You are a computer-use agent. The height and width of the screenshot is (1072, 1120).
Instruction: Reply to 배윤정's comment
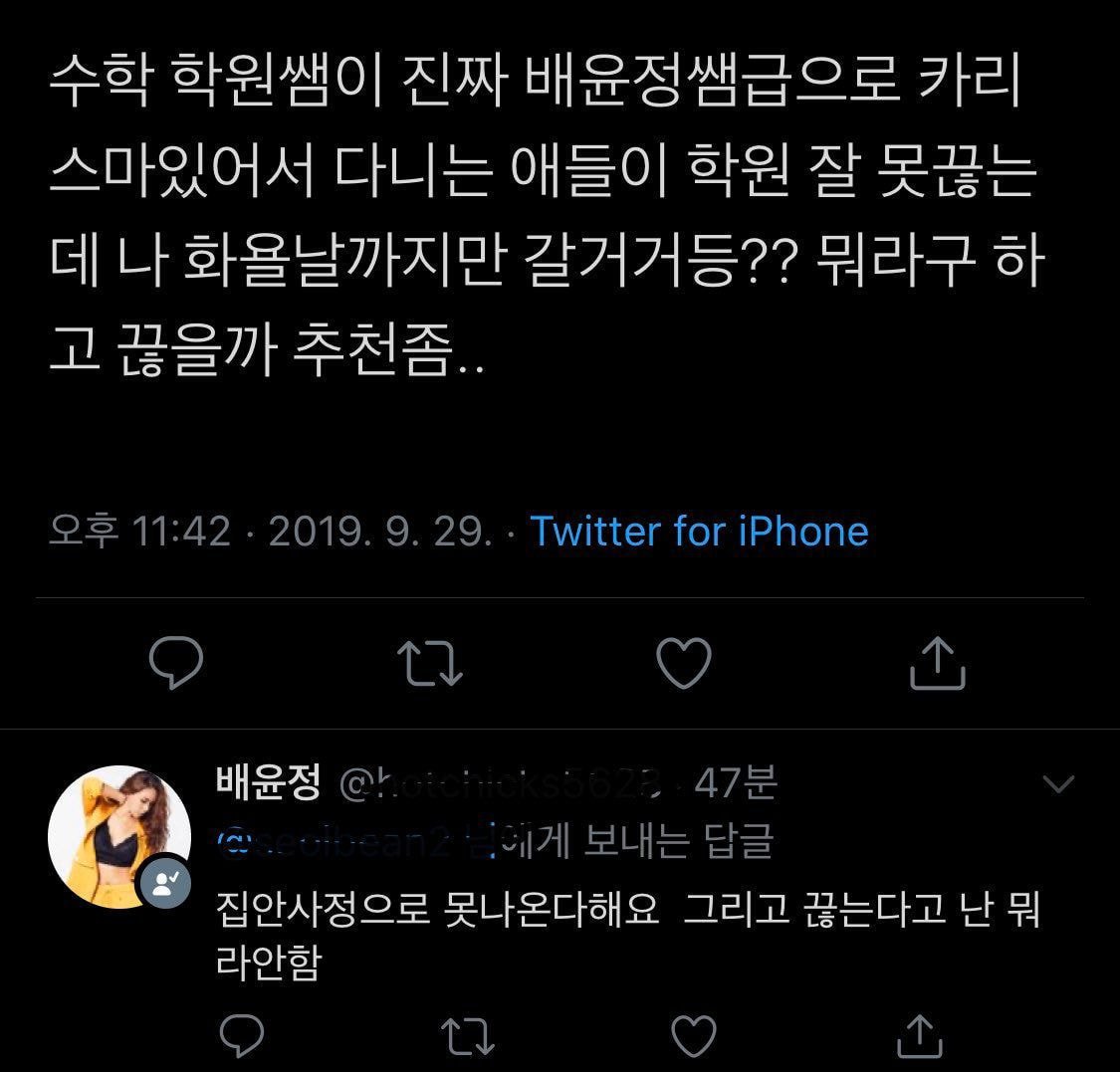tap(240, 1037)
